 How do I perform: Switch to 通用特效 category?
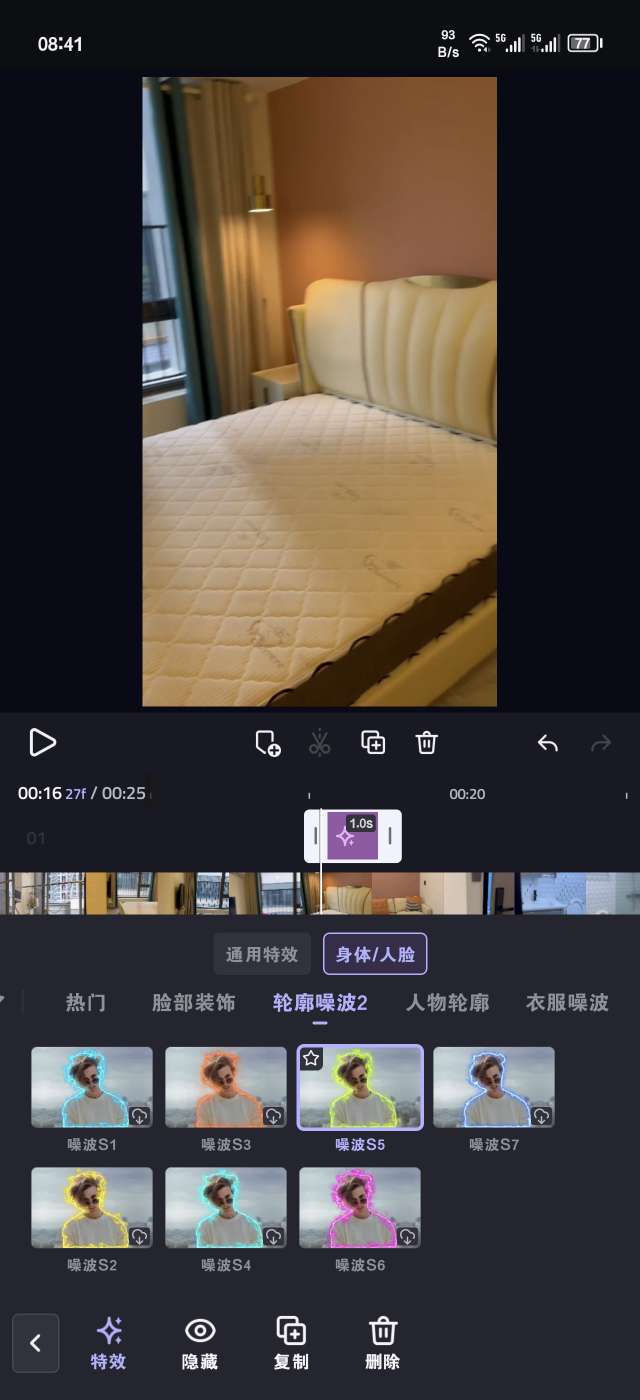262,954
